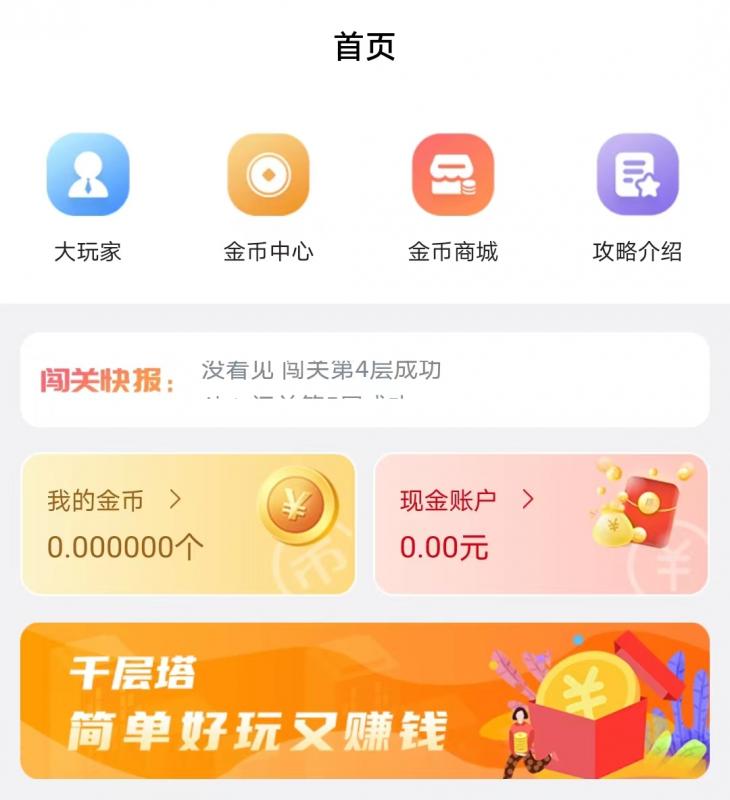This screenshot has width=730, height=800.
Task: View 我的金币 coin balance card
Action: pos(188,523)
